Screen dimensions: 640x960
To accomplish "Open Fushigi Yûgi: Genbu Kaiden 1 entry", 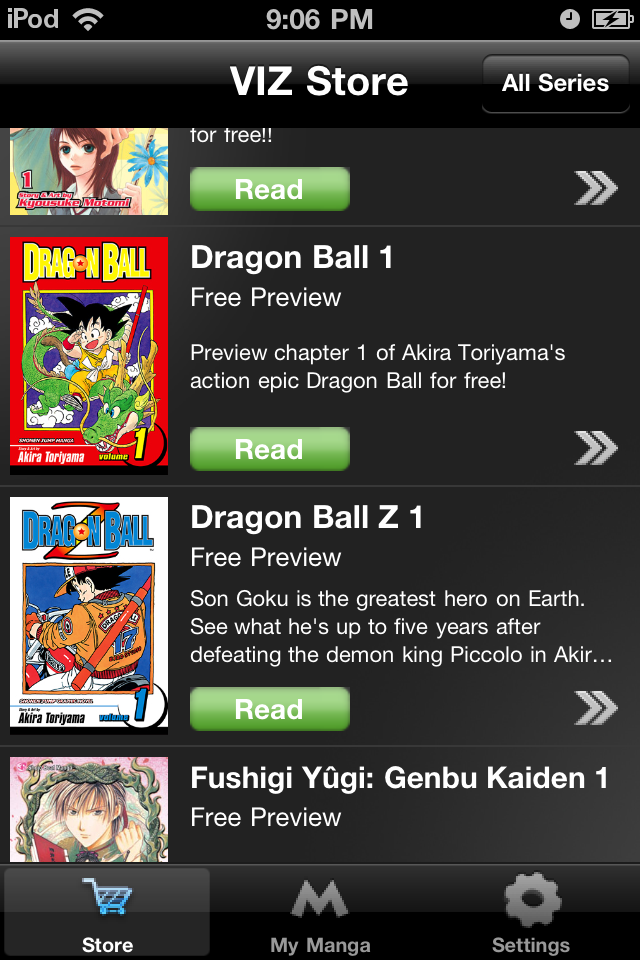I will (399, 778).
